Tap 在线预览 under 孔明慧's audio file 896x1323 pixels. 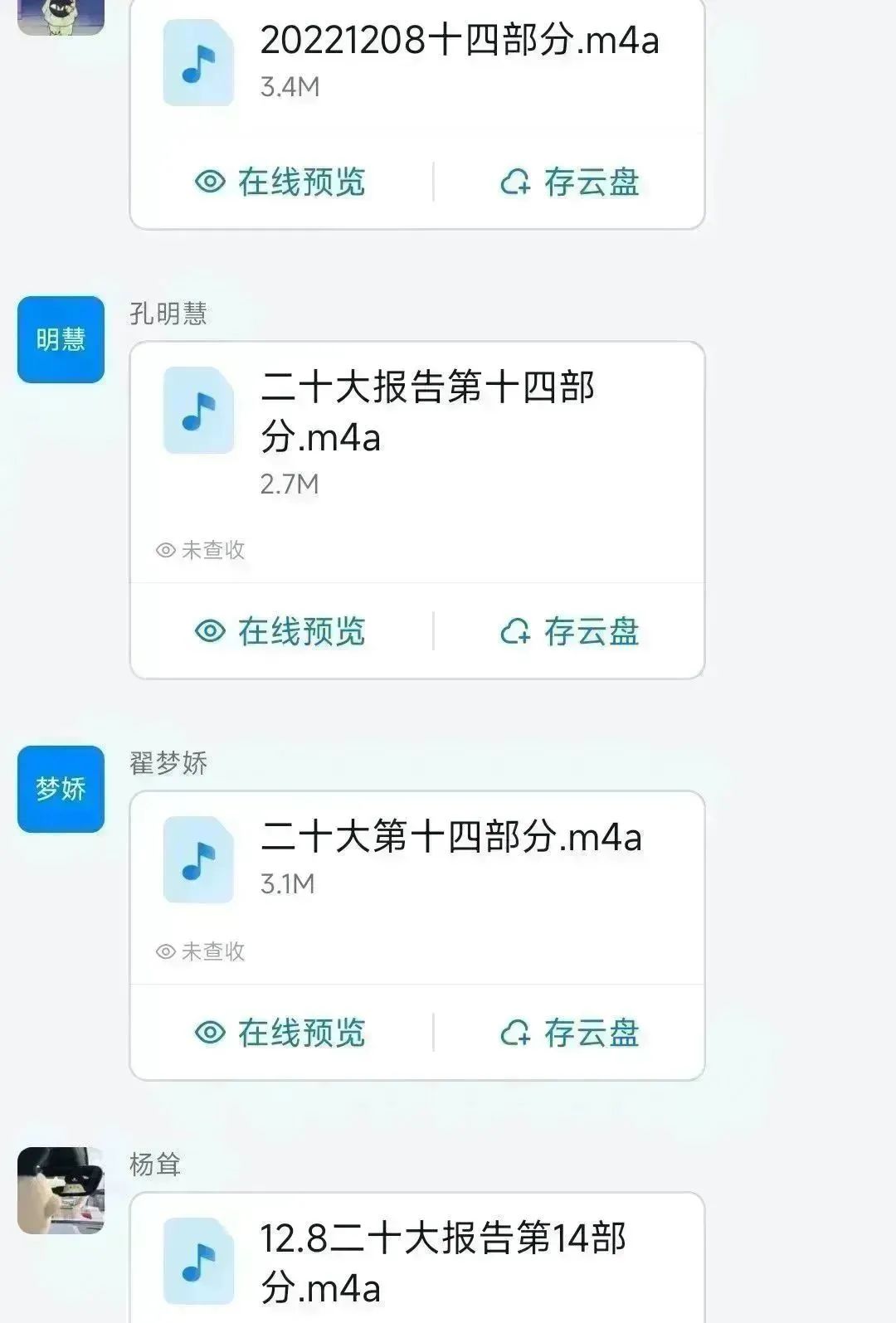(280, 631)
